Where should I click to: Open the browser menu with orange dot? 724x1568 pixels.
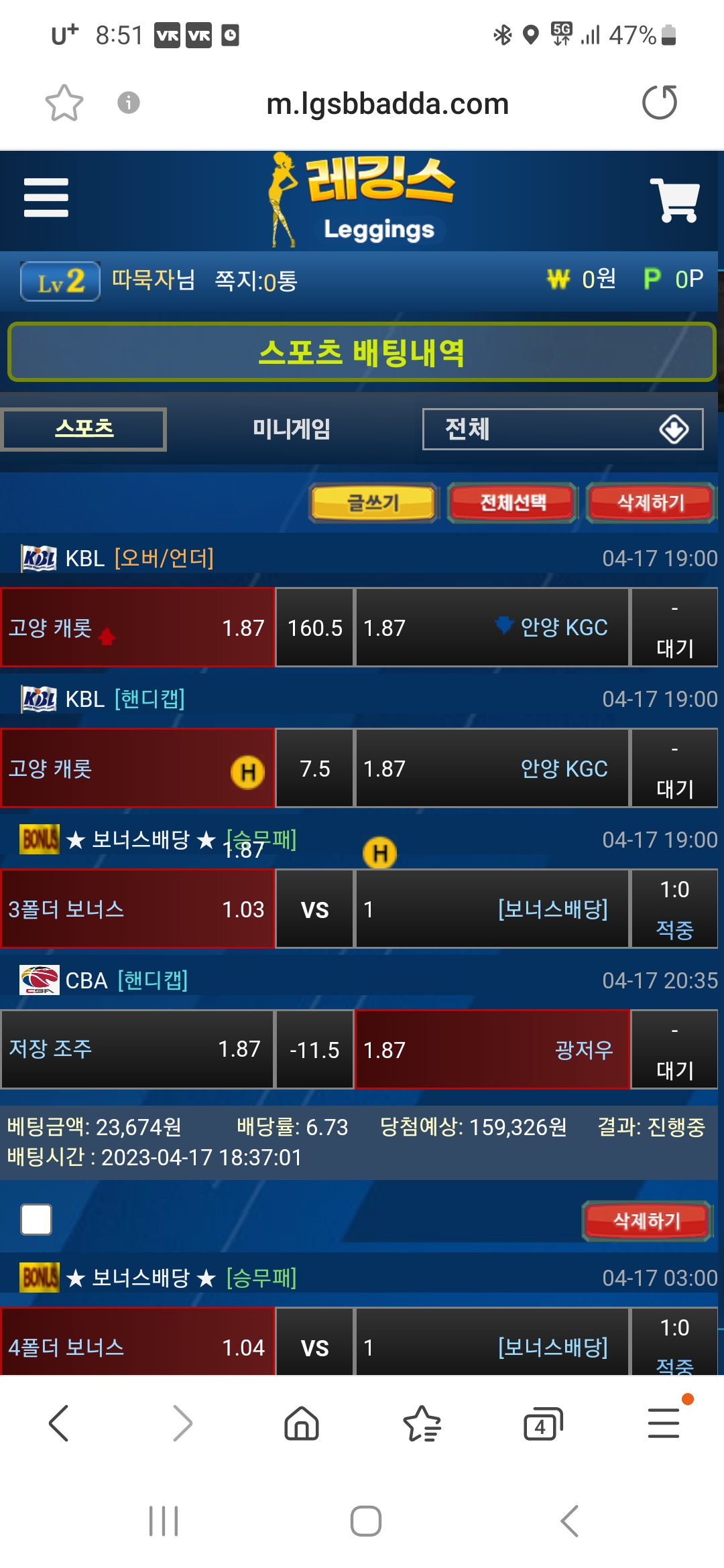664,1422
